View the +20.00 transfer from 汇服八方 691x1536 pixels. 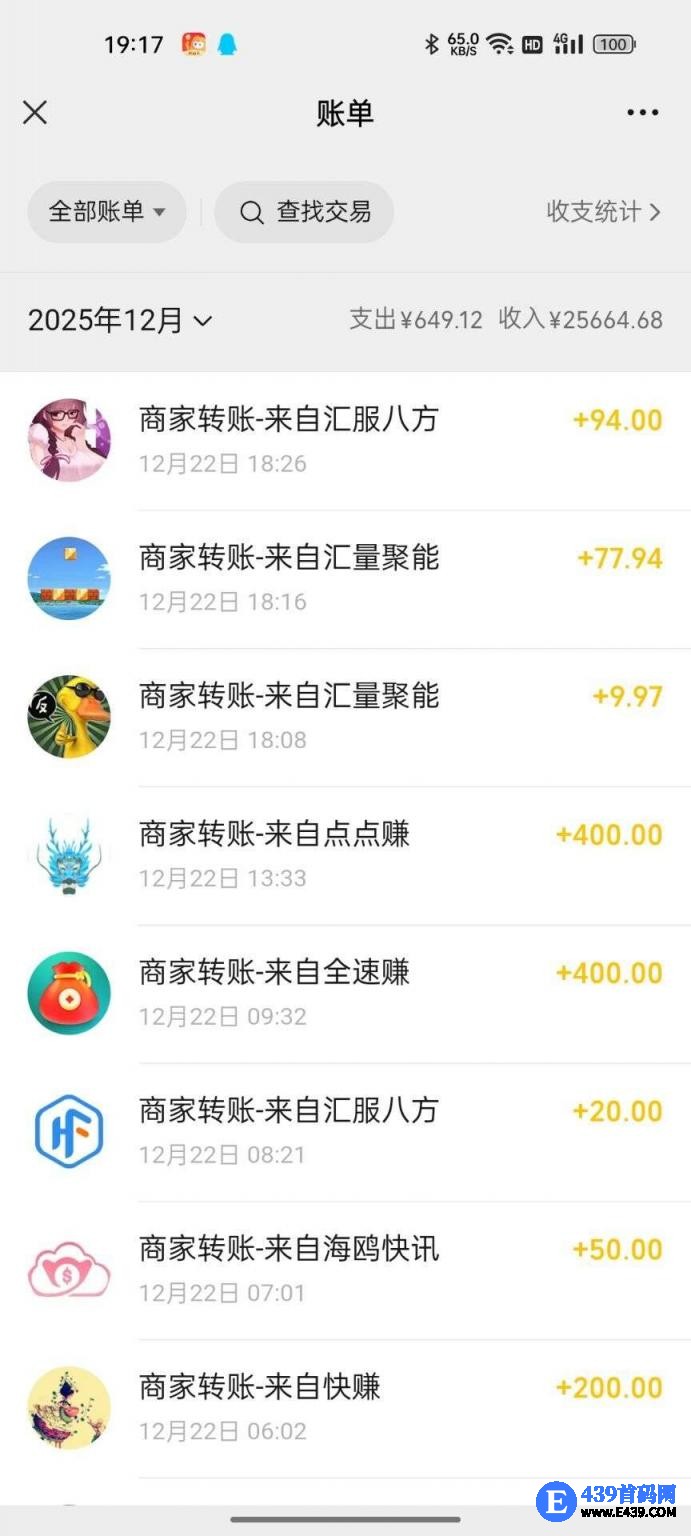tap(345, 1131)
